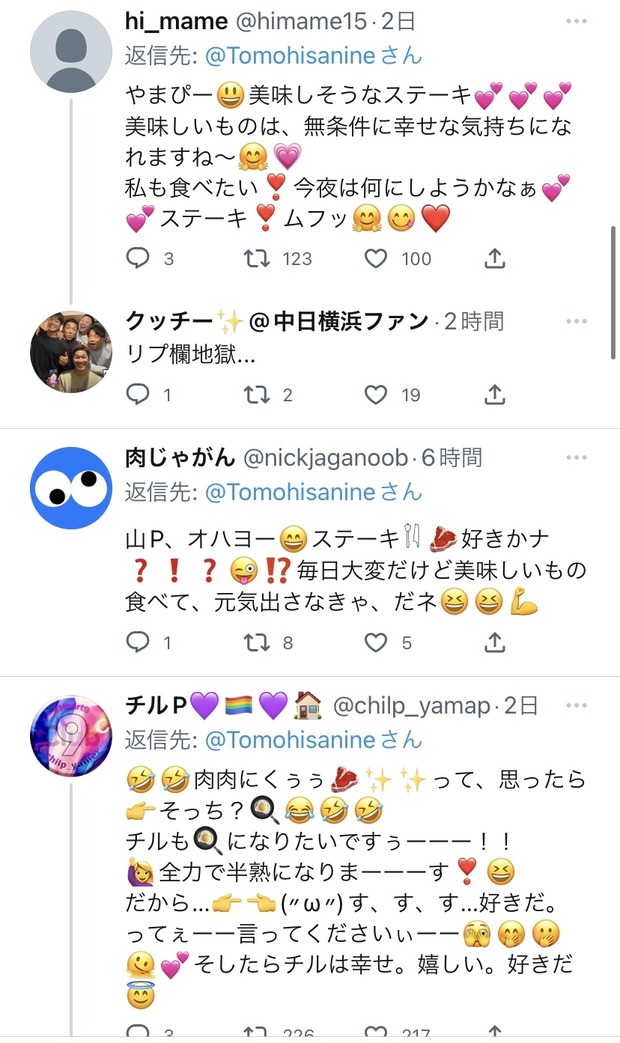Like 肉じゃがん's reply
Image resolution: width=620 pixels, height=1043 pixels.
(x=376, y=642)
